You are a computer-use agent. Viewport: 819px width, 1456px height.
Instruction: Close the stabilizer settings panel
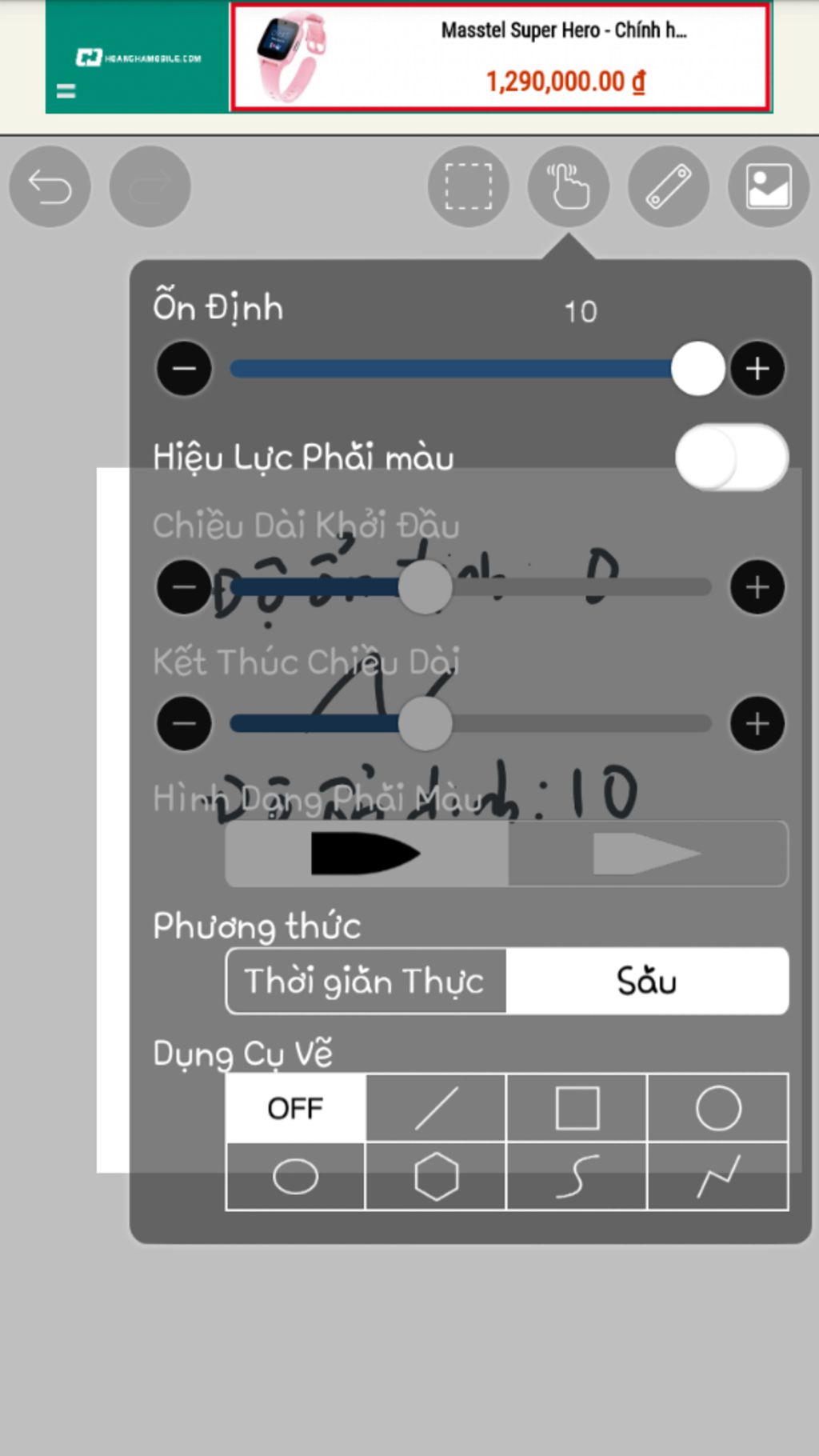tap(568, 186)
